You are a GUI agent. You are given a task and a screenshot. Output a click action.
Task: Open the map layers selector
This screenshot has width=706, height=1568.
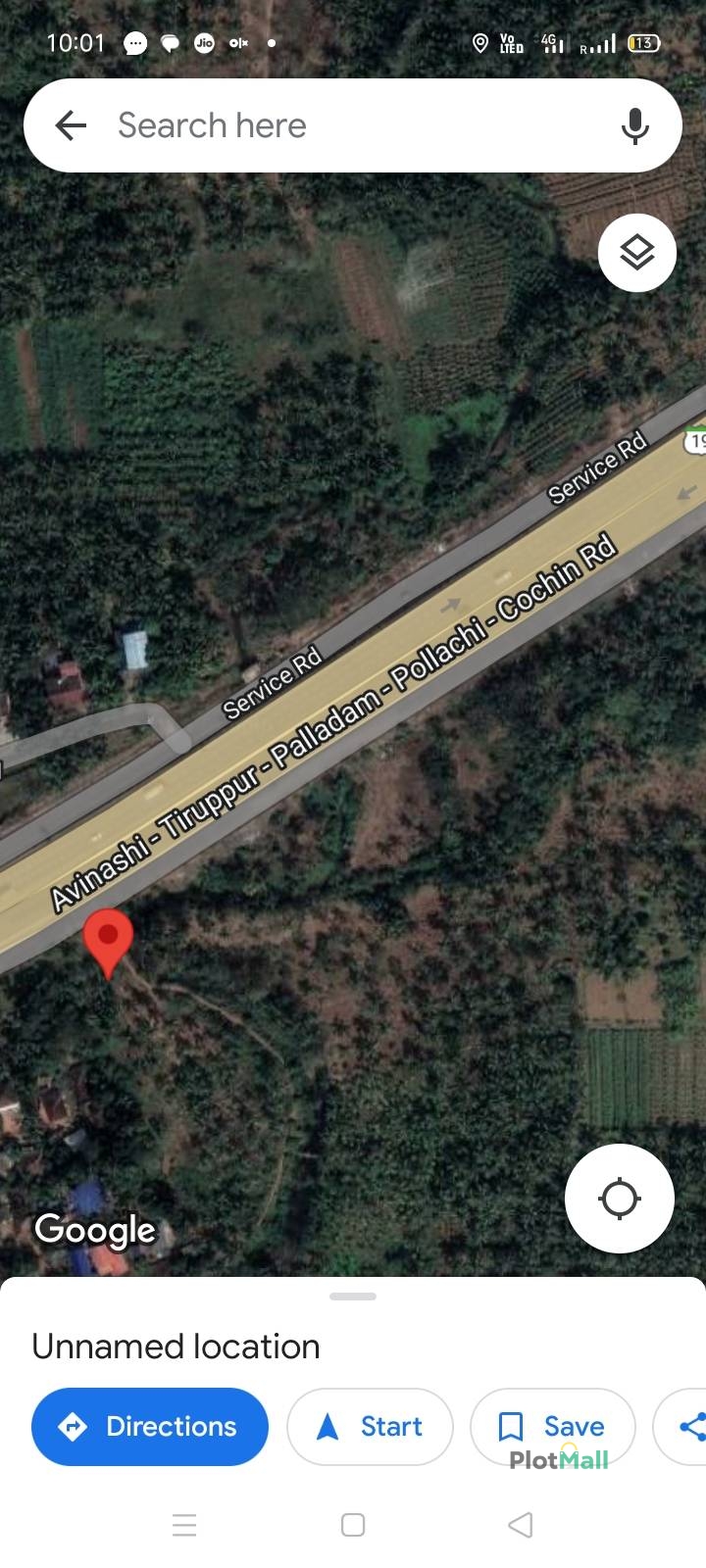point(637,253)
